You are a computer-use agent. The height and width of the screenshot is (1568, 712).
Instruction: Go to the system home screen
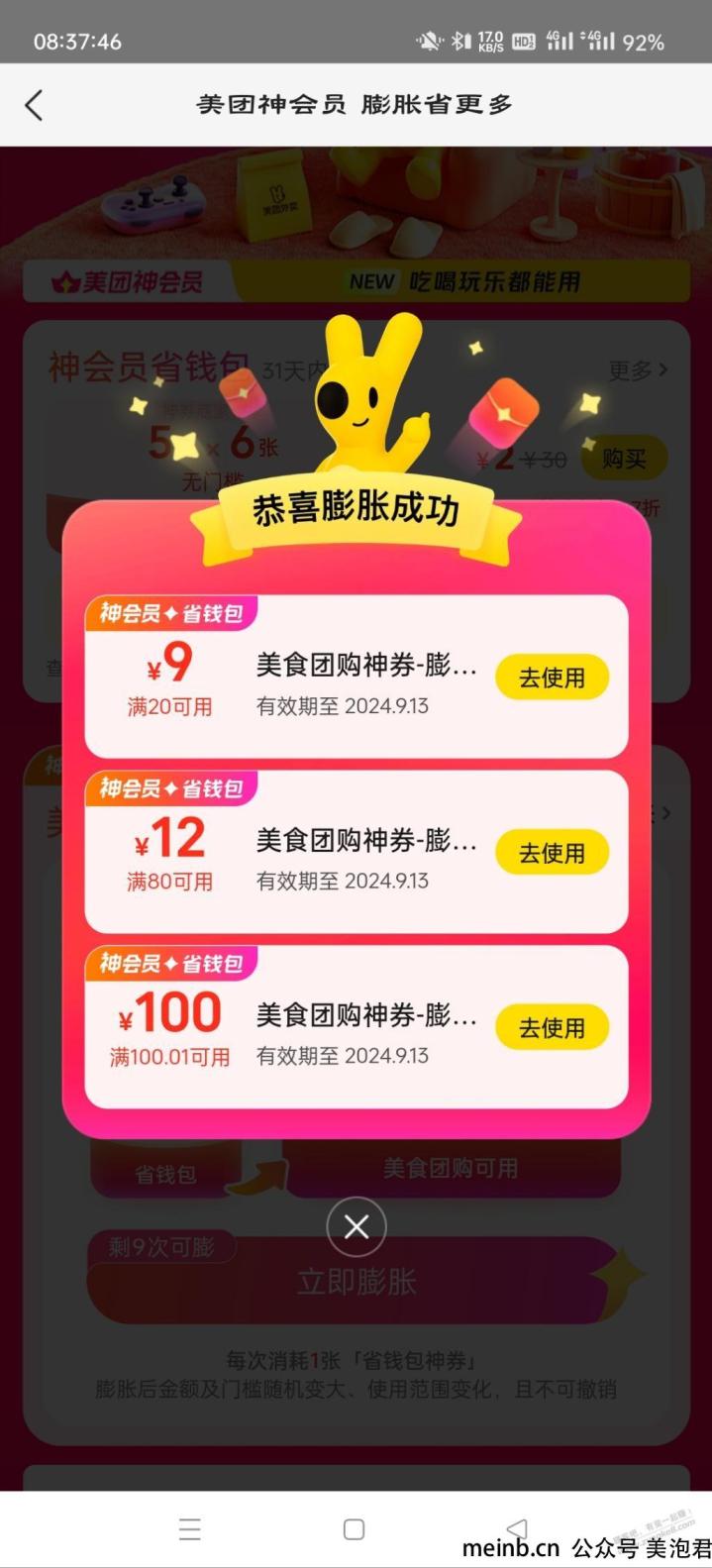click(x=354, y=1528)
